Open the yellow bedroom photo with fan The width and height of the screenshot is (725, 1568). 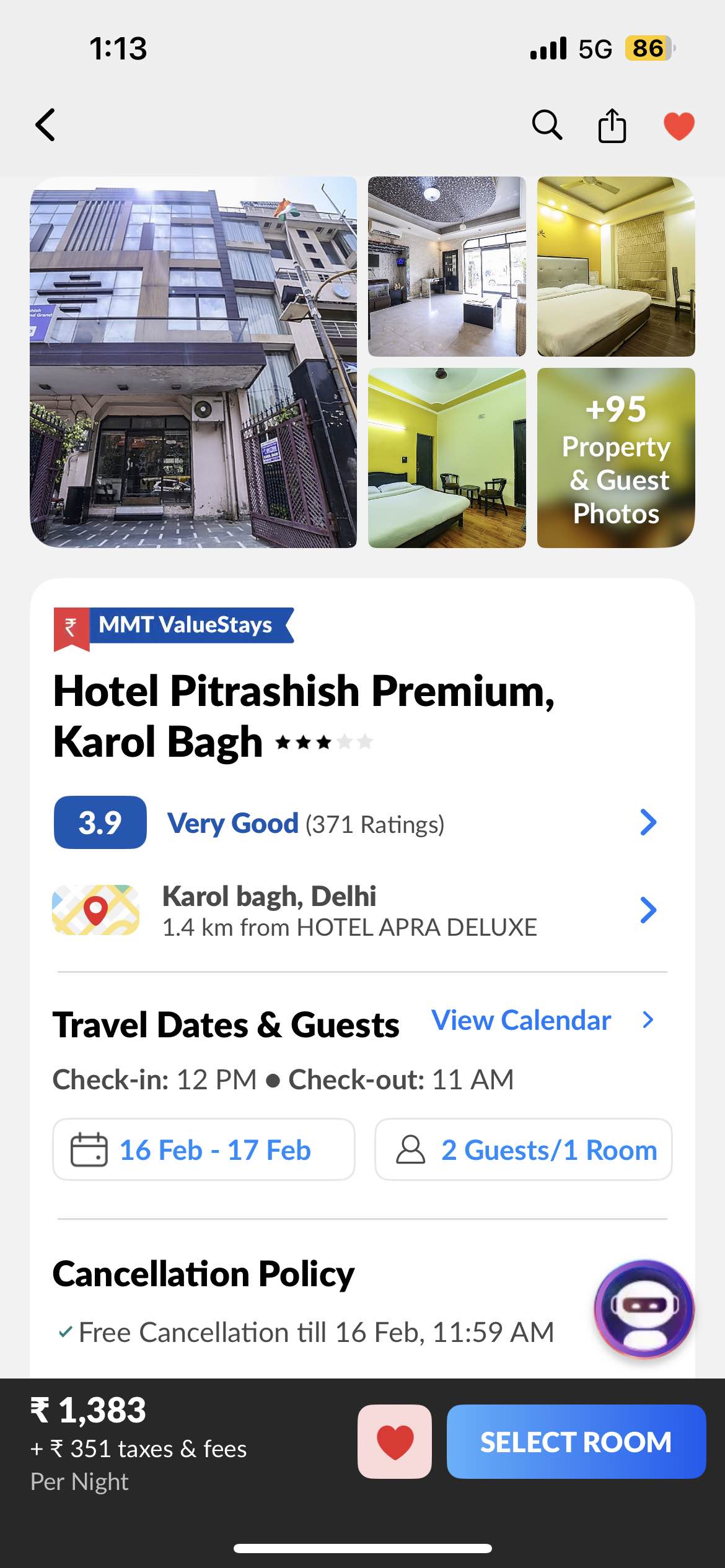tap(616, 267)
